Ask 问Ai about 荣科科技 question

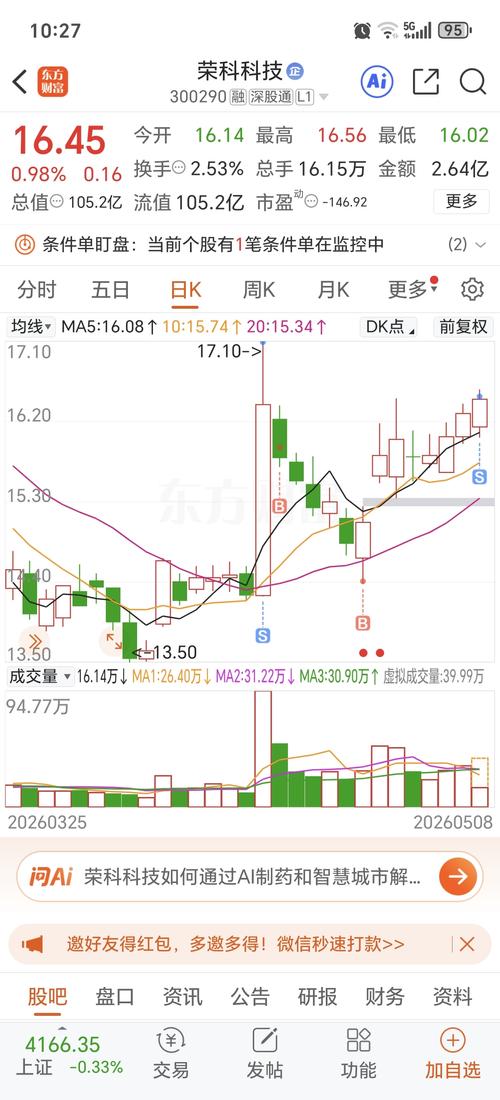click(250, 876)
